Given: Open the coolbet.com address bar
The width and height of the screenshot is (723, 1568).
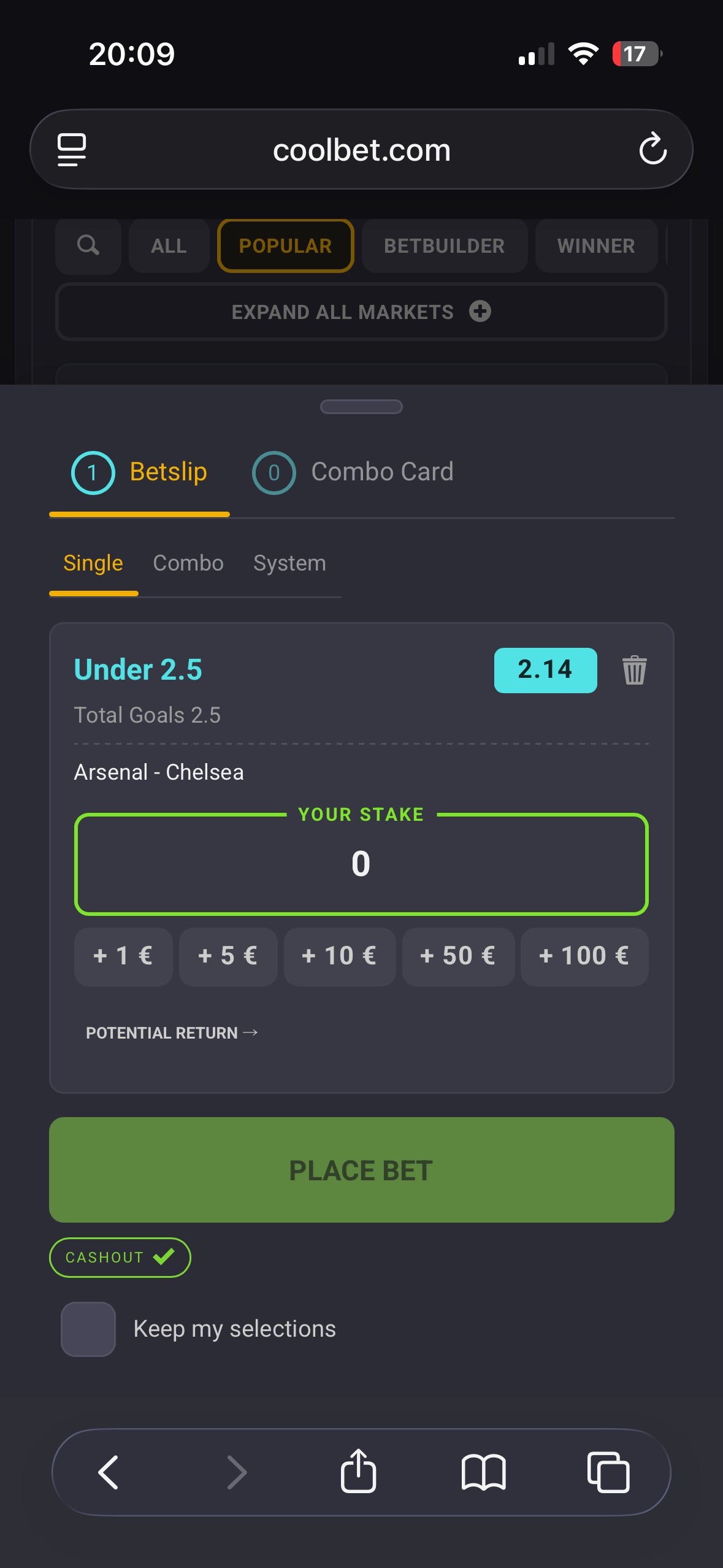Looking at the screenshot, I should pos(361,149).
